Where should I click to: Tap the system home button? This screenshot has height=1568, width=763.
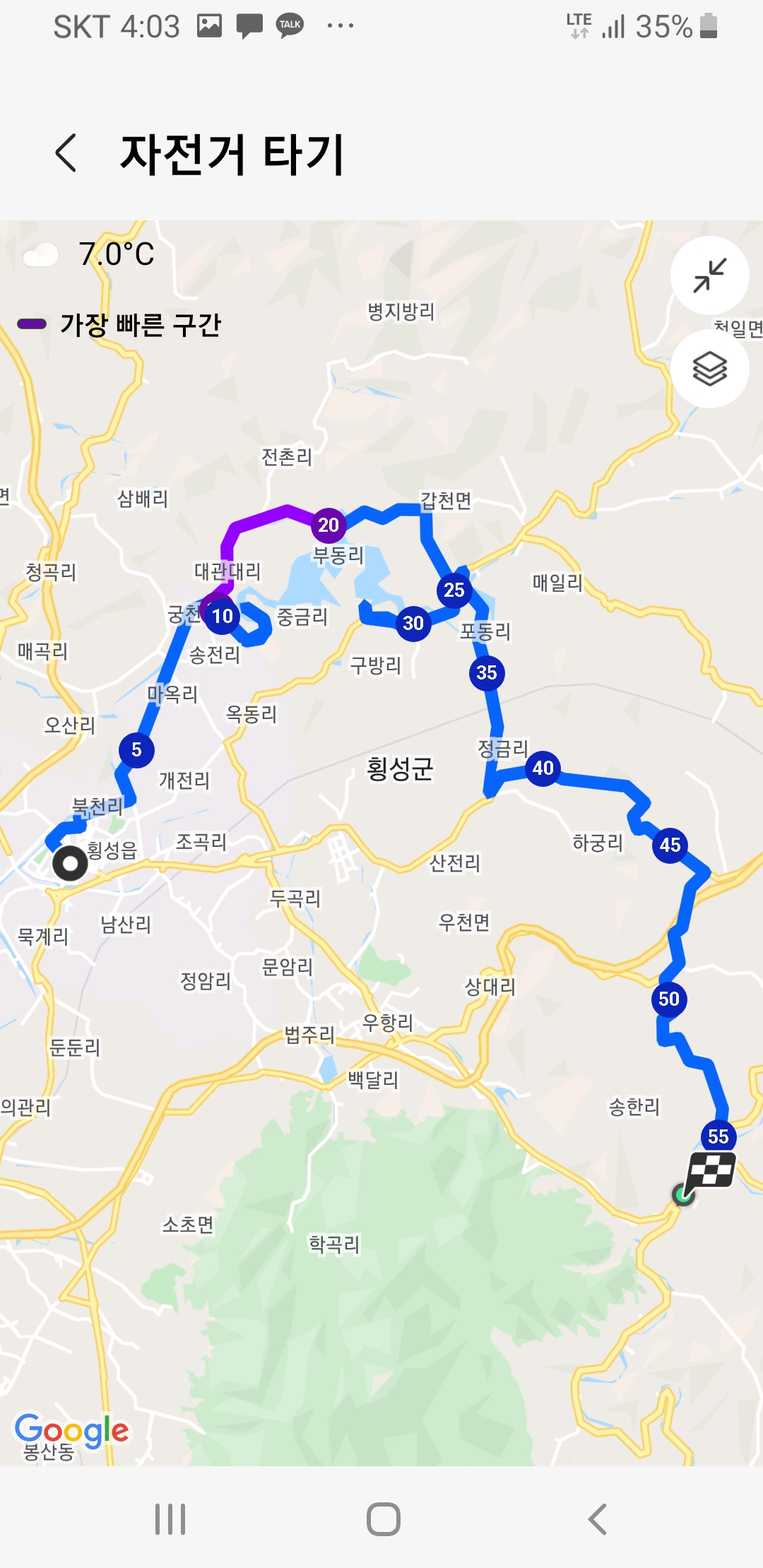[383, 1519]
